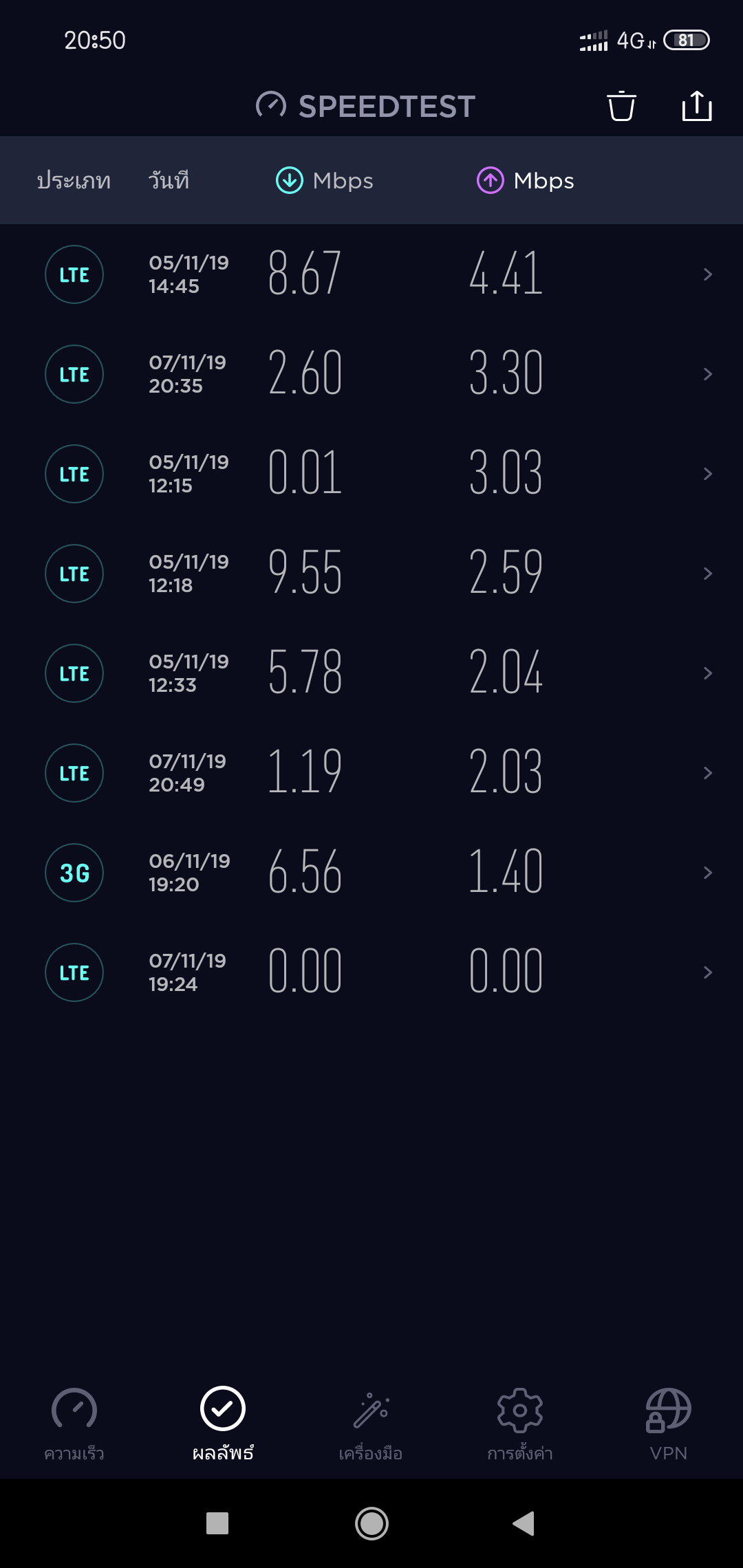Image resolution: width=743 pixels, height=1568 pixels.
Task: Open the 05/11/19 14:45 LTE result
Action: (371, 274)
